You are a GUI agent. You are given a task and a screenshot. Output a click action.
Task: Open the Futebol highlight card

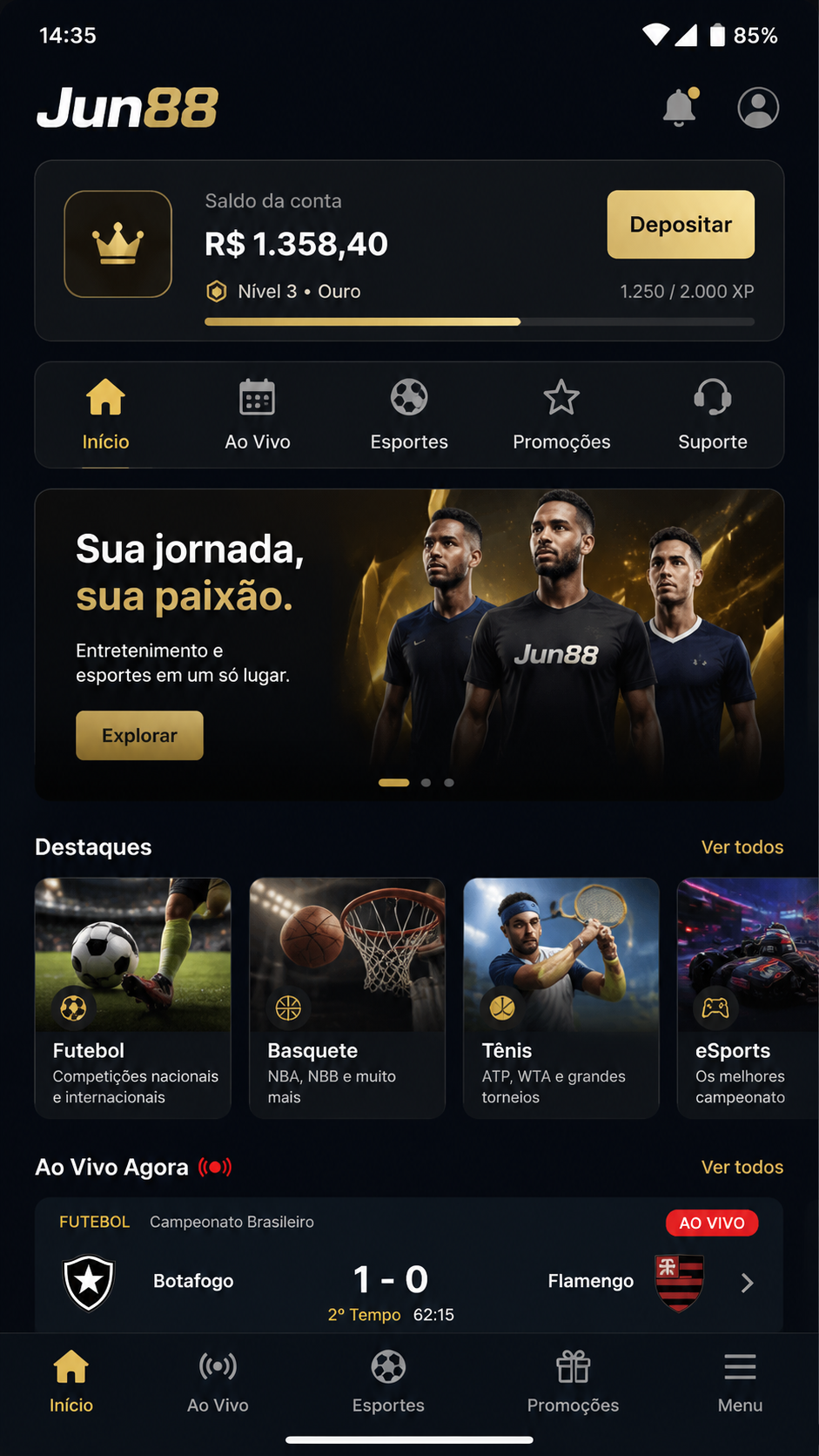(133, 998)
